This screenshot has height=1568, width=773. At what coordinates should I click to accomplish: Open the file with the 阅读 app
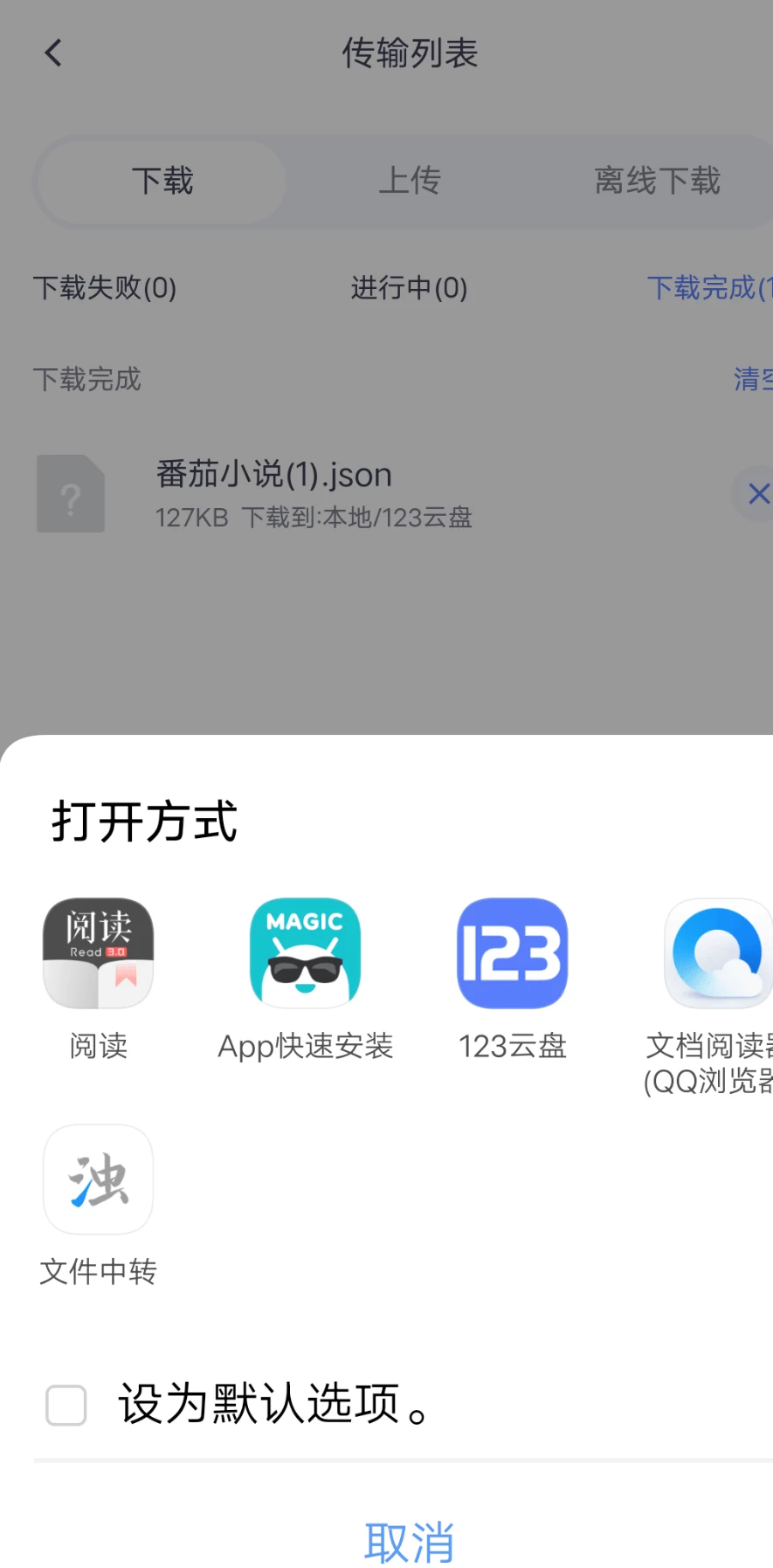point(98,953)
